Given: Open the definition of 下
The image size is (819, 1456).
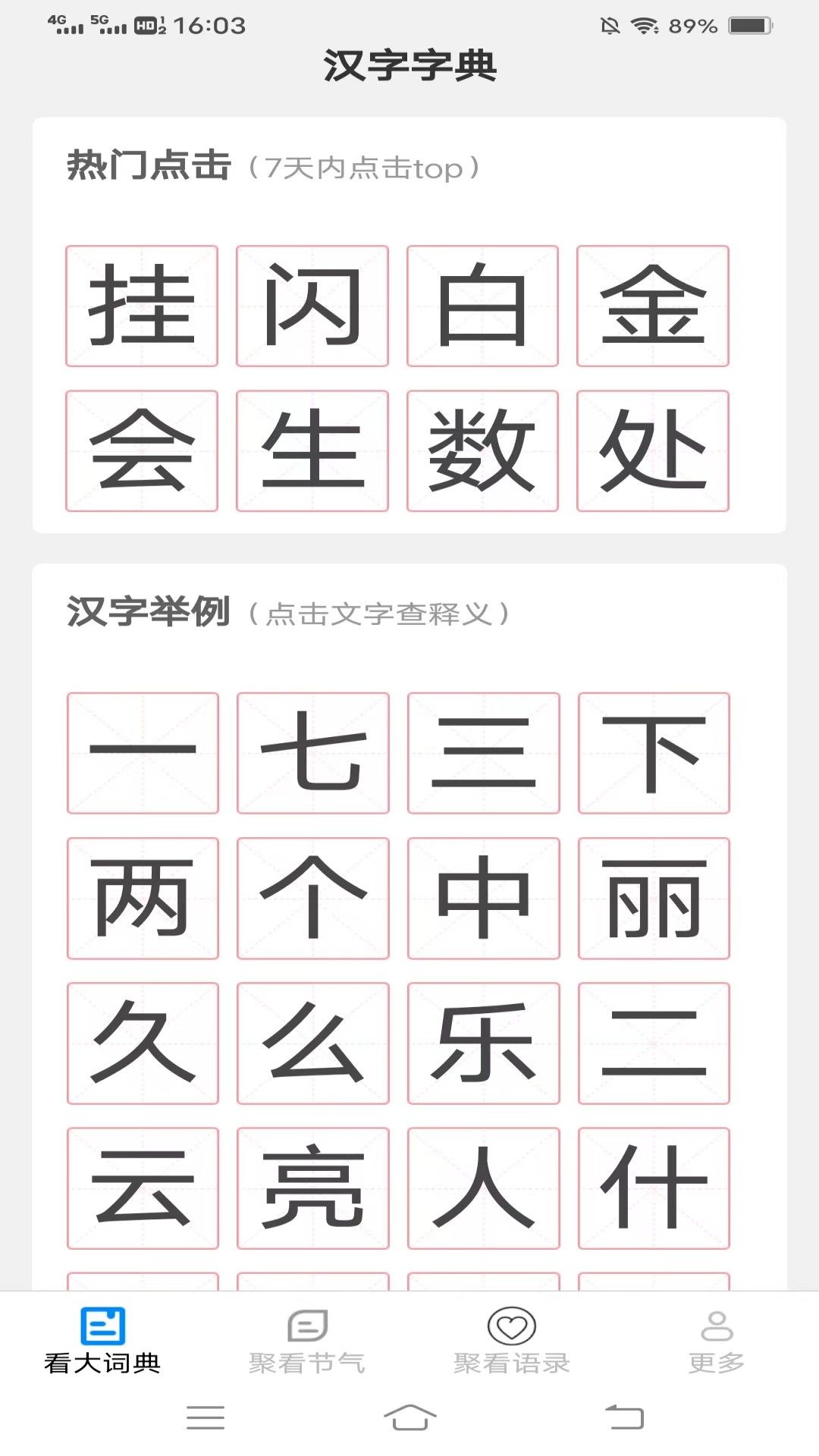Looking at the screenshot, I should coord(654,752).
